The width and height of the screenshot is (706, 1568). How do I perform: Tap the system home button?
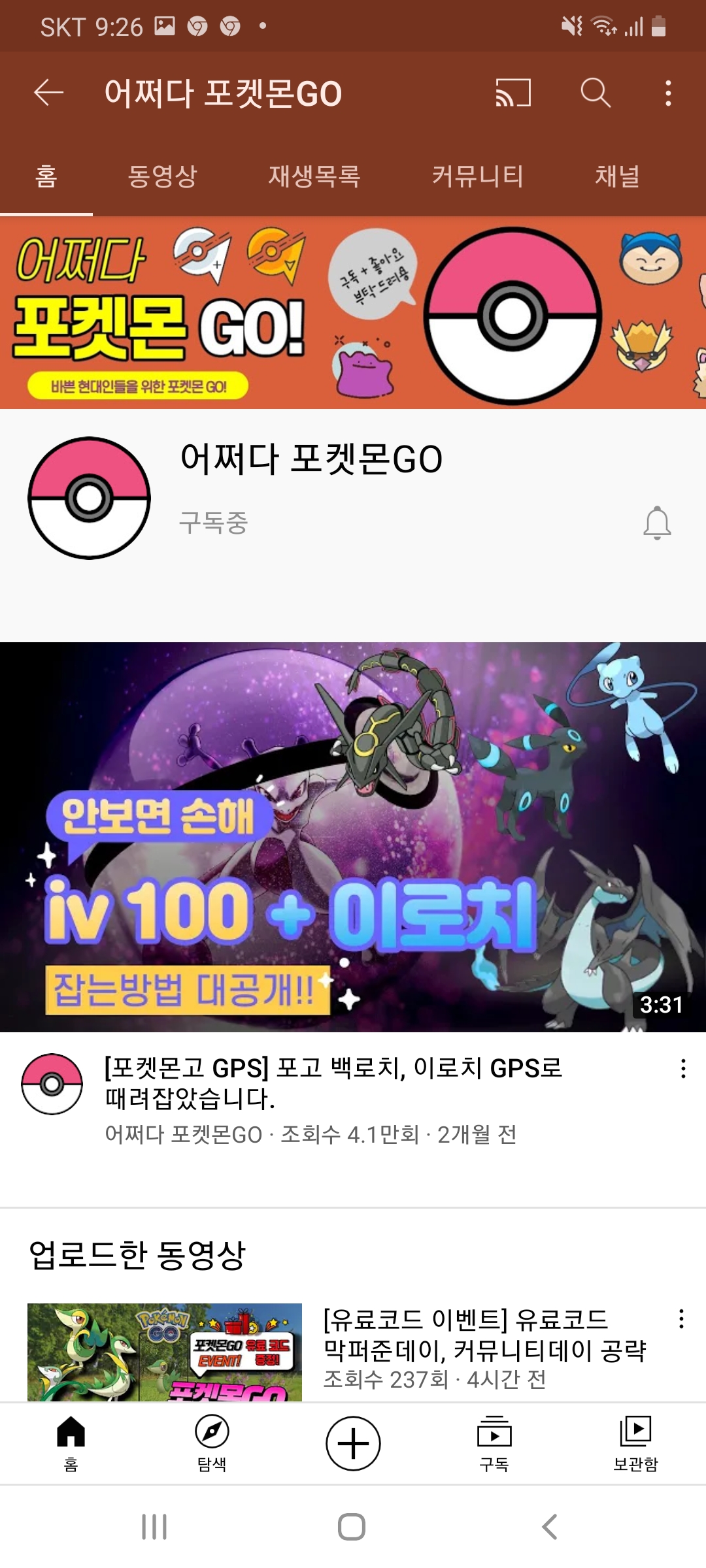(352, 1527)
